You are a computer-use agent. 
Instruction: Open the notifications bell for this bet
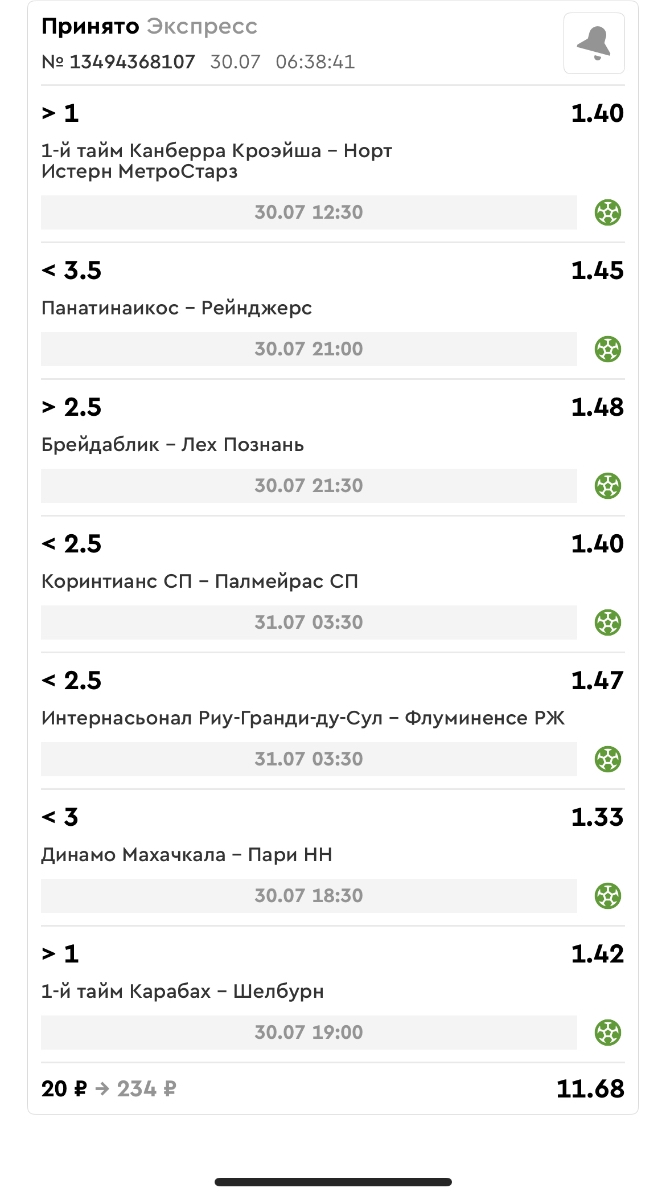(x=594, y=43)
